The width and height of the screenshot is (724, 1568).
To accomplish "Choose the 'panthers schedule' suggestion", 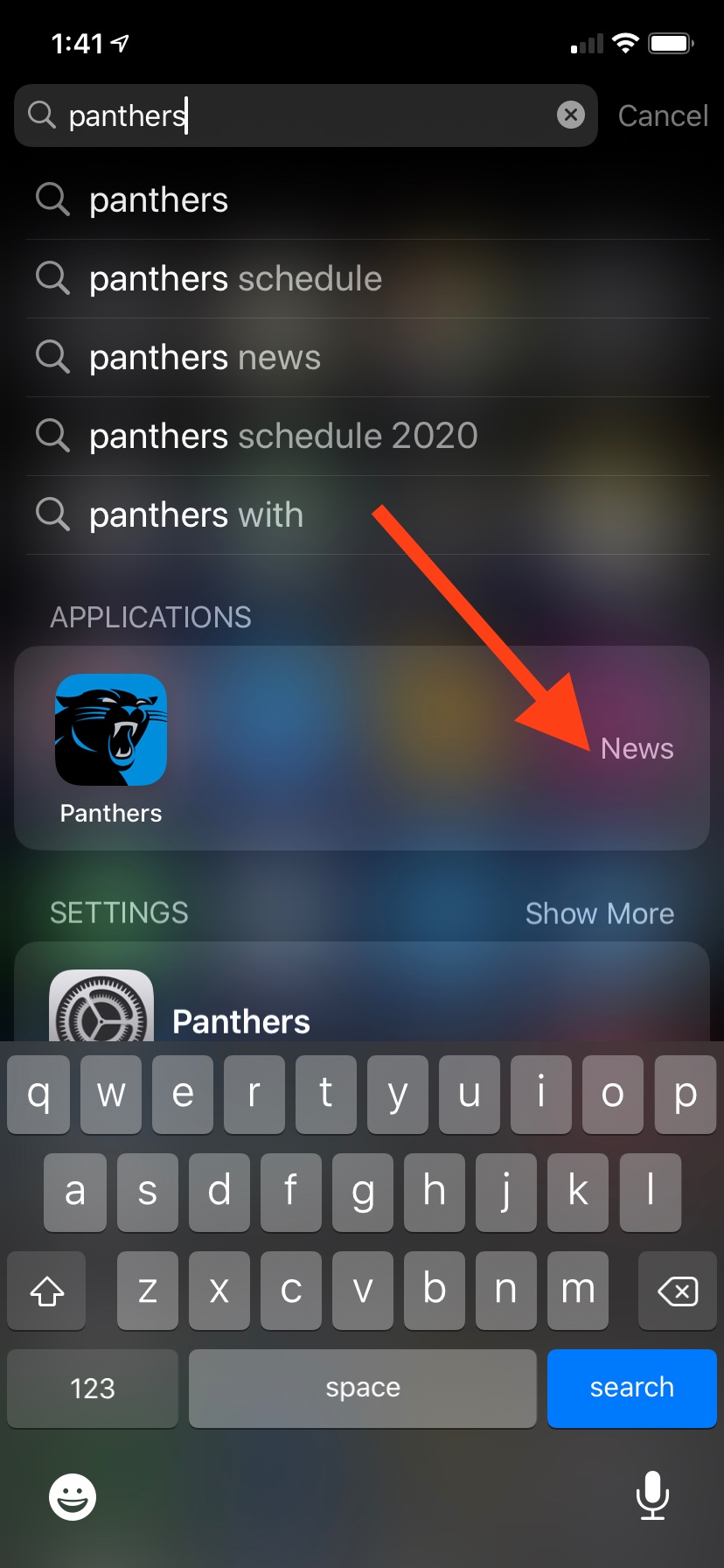I will (x=235, y=279).
